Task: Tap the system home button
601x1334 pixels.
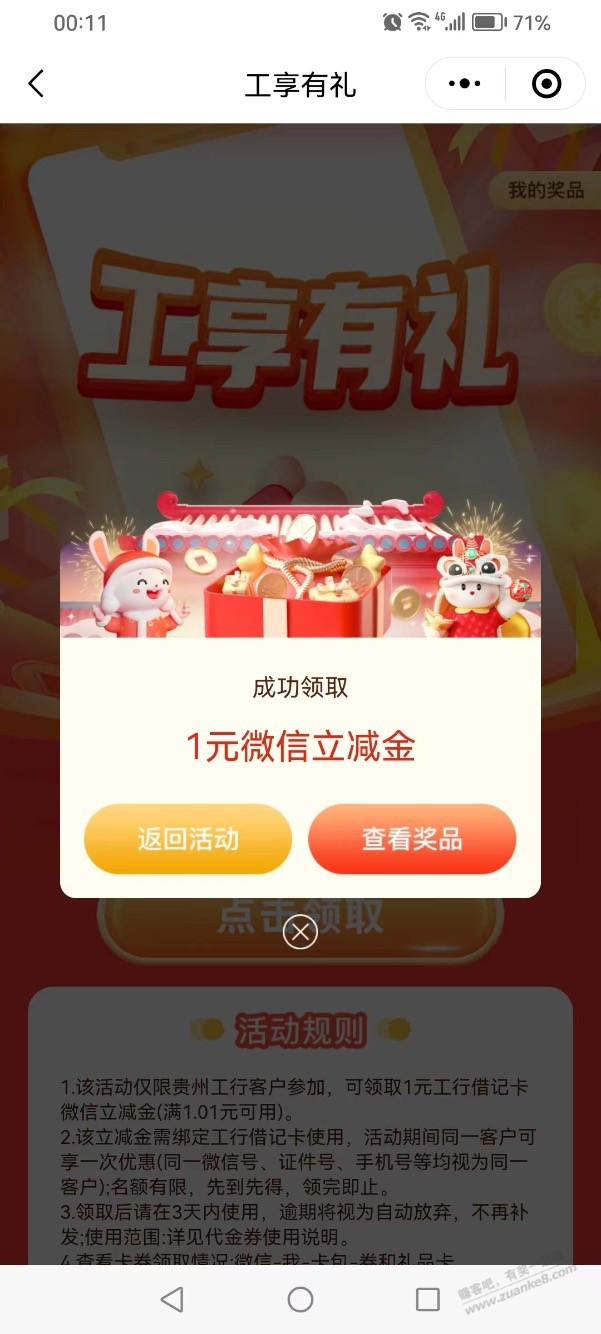Action: [300, 1299]
